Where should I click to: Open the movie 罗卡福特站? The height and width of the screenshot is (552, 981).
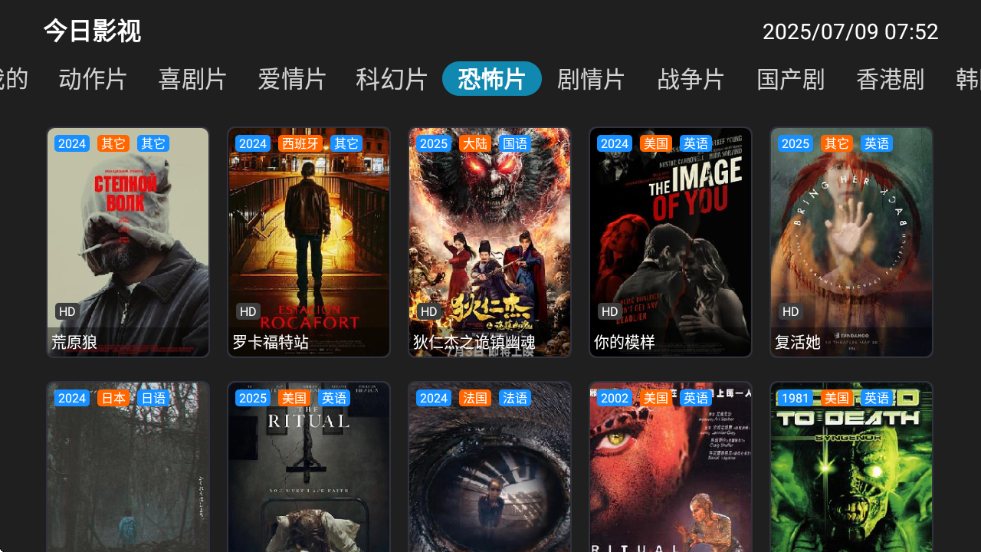pos(309,242)
